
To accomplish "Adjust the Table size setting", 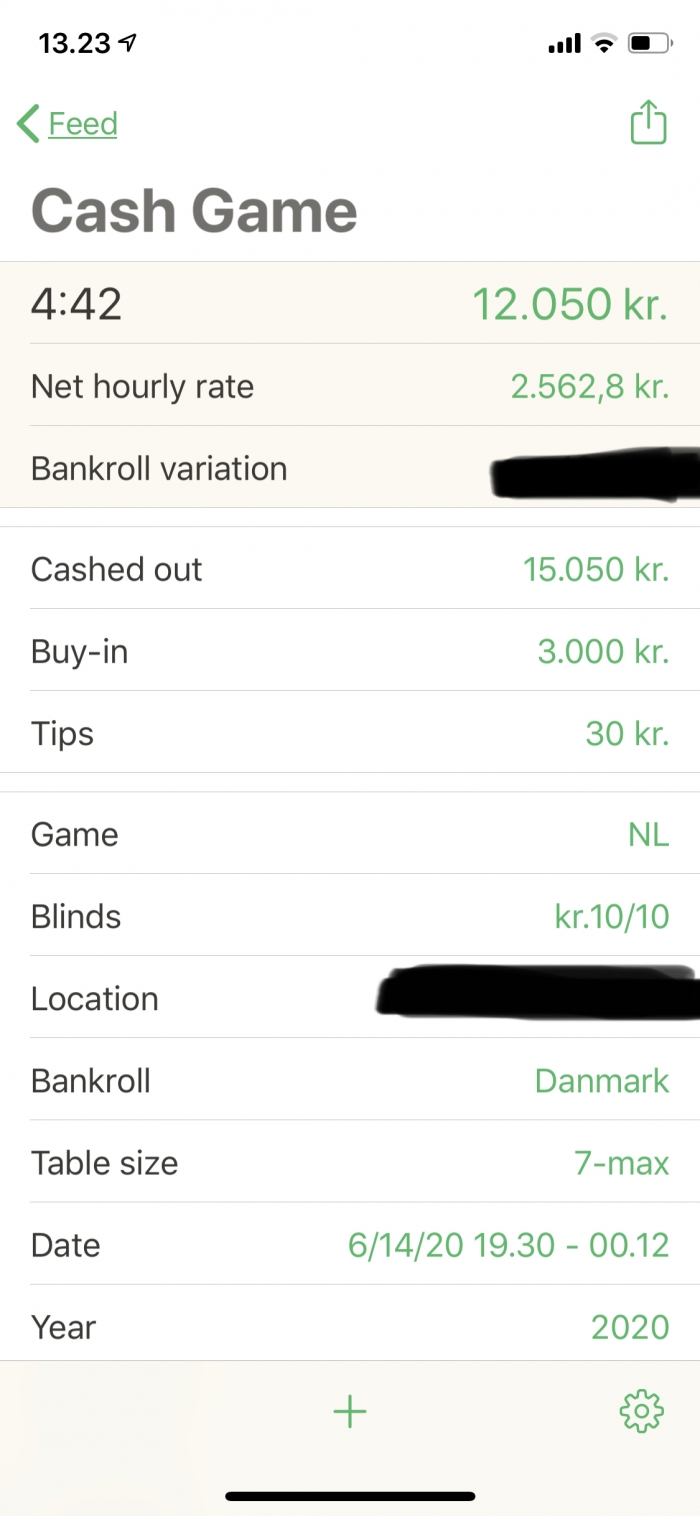I will click(350, 1162).
